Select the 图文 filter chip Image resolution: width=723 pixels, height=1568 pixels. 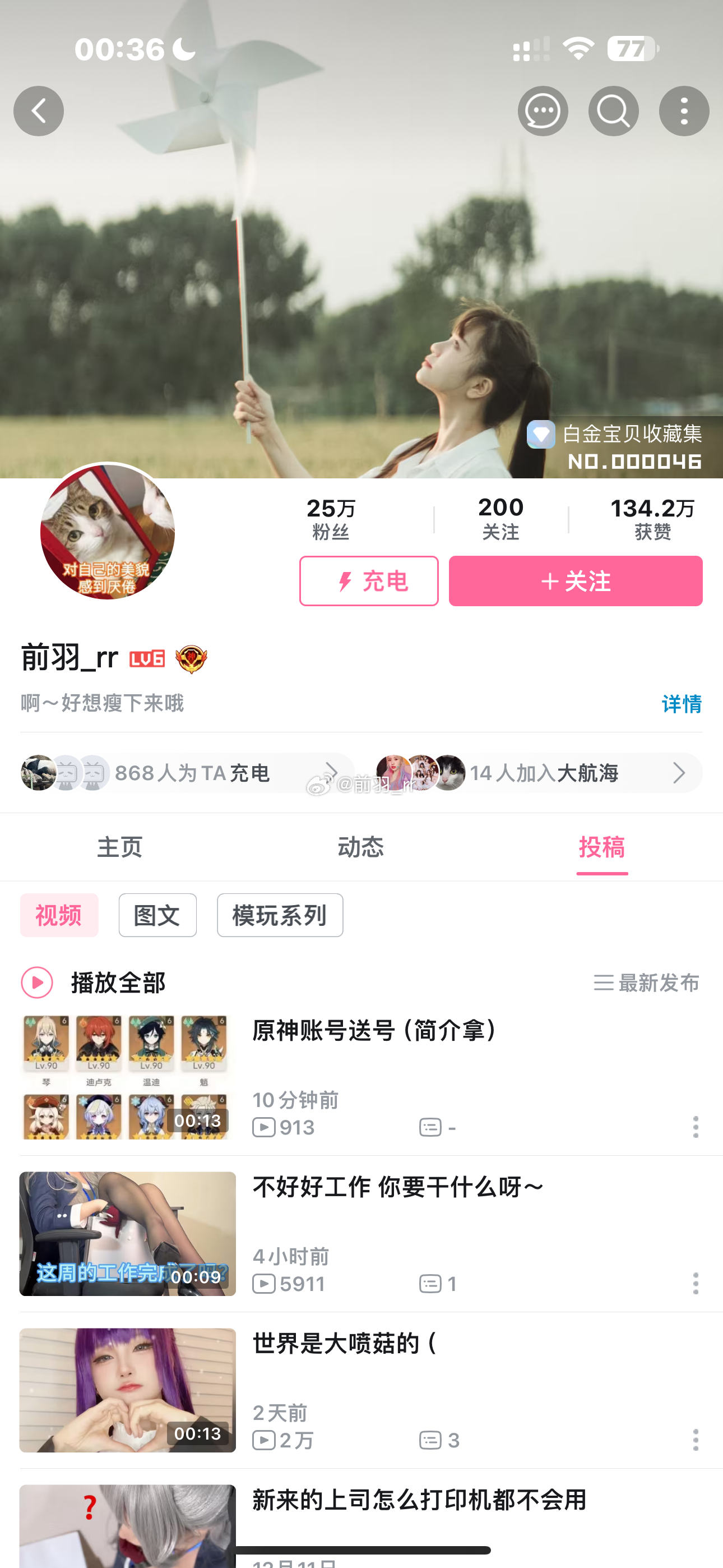157,915
